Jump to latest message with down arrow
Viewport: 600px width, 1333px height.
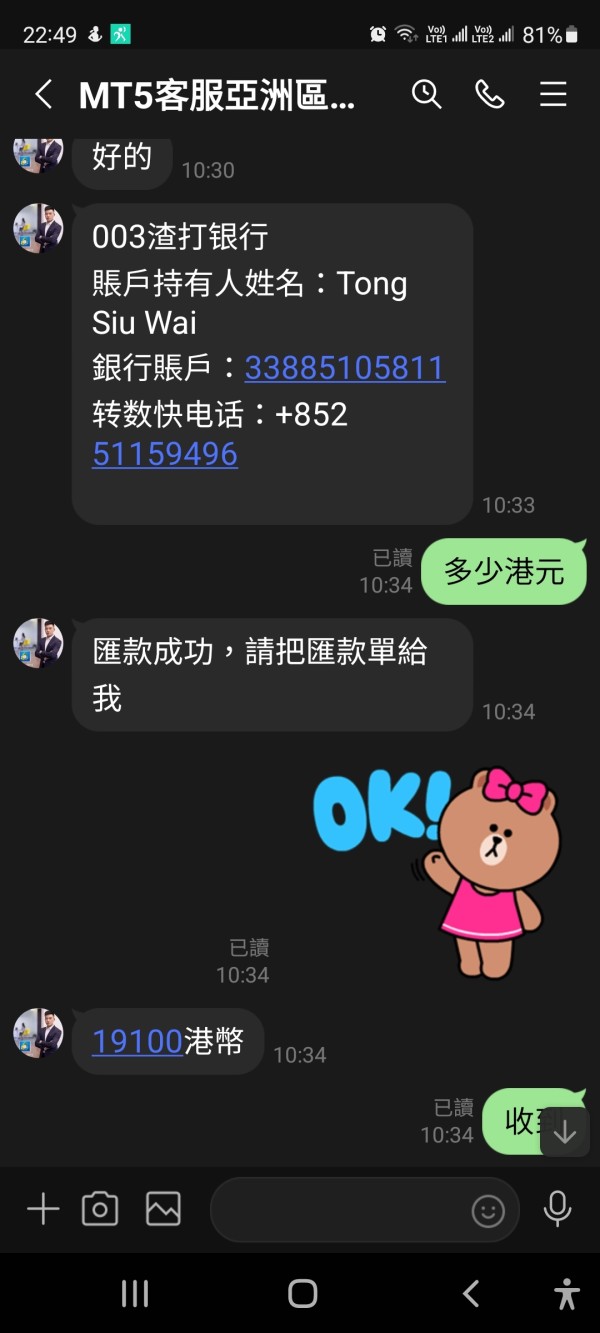pos(565,1132)
